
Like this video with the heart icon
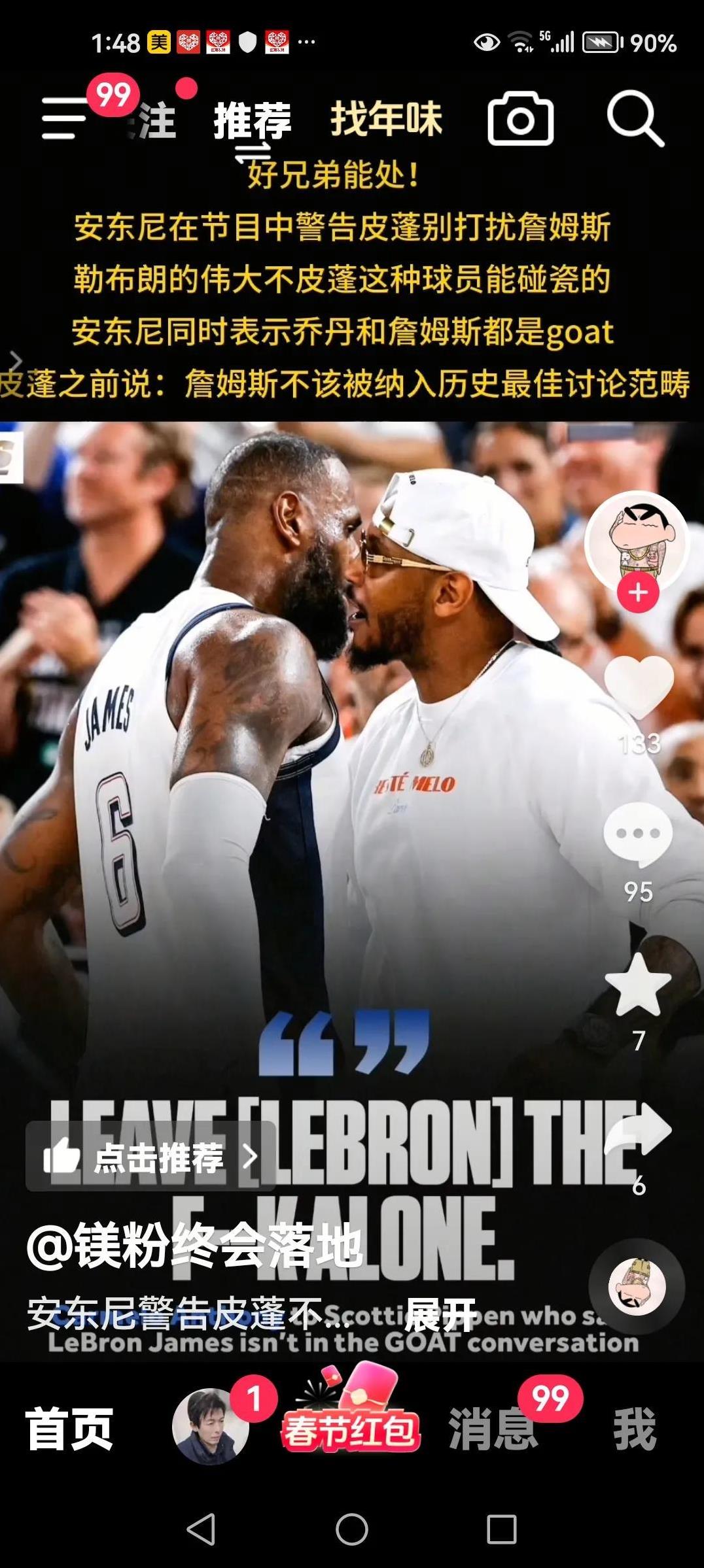(x=639, y=687)
